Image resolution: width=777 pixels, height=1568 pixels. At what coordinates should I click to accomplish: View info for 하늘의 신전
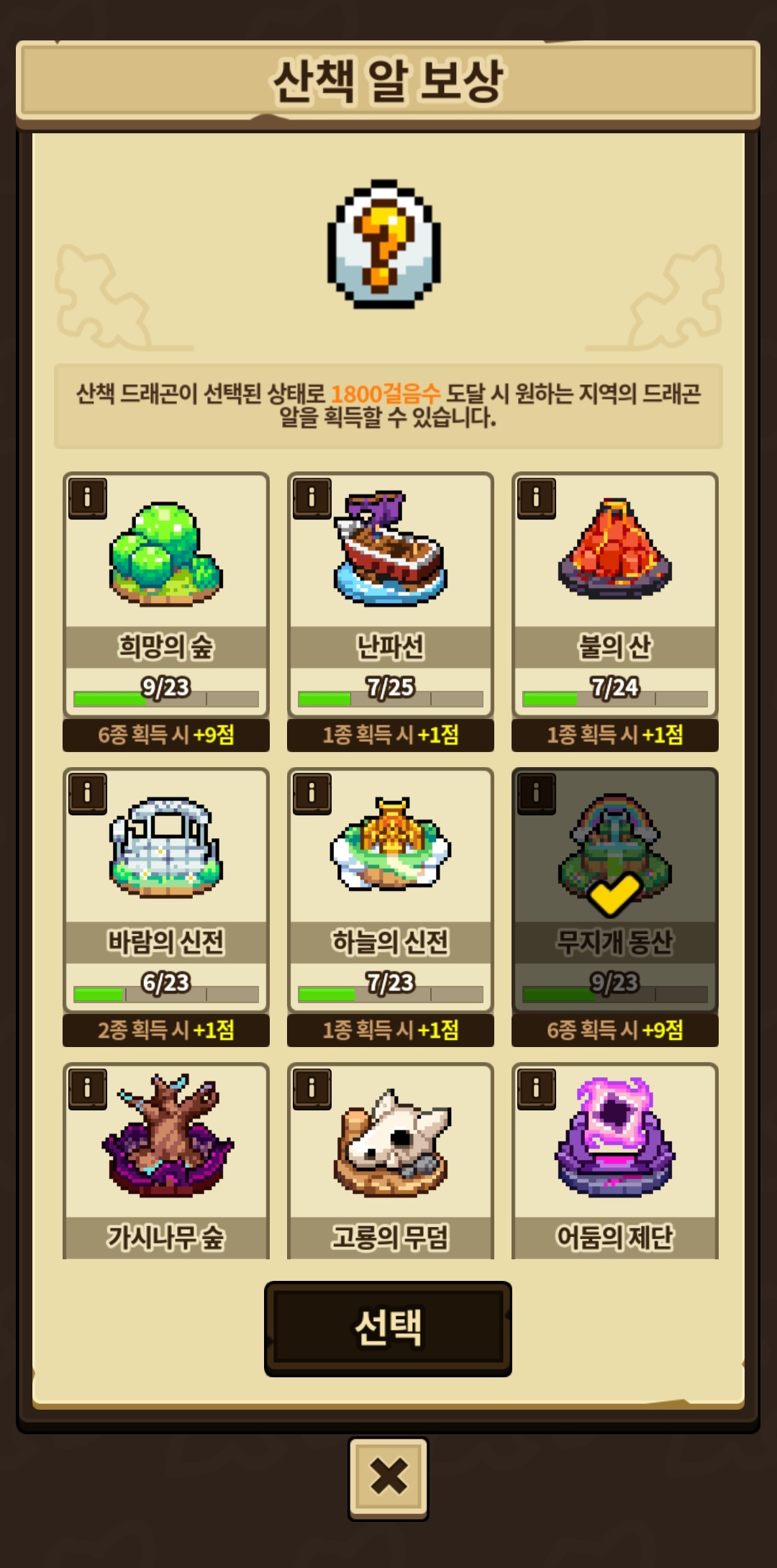(x=312, y=794)
